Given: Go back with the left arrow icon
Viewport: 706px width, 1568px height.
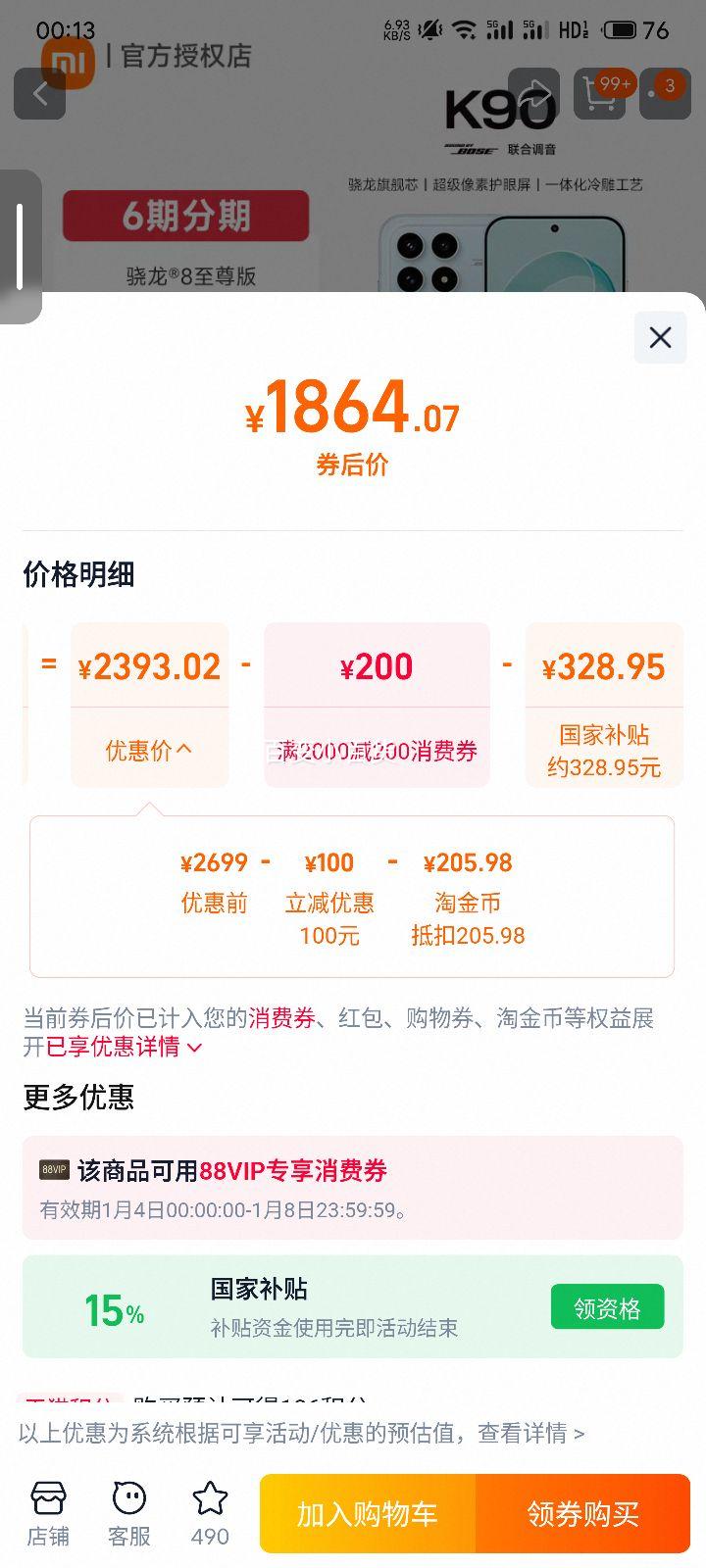Looking at the screenshot, I should [x=39, y=93].
